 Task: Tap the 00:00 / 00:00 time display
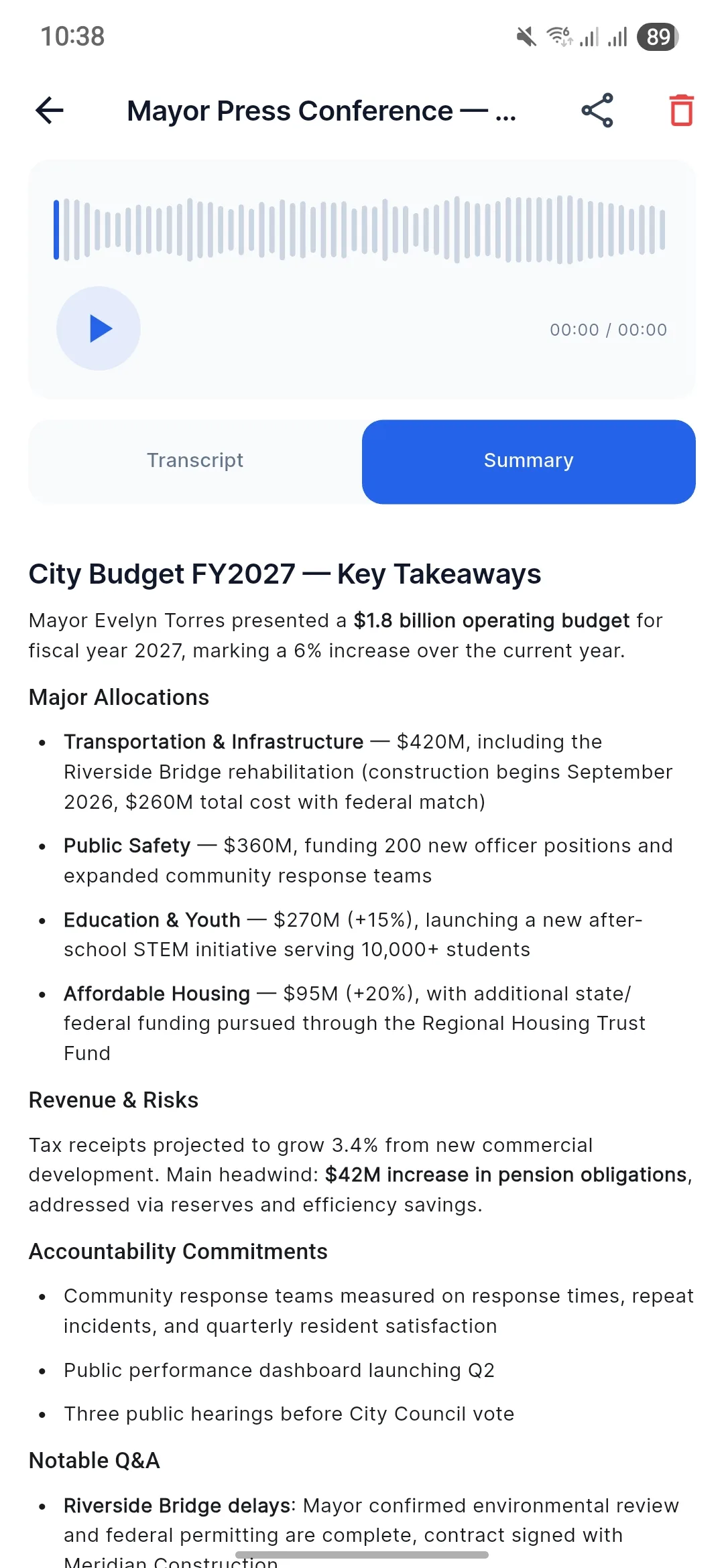[x=607, y=329]
